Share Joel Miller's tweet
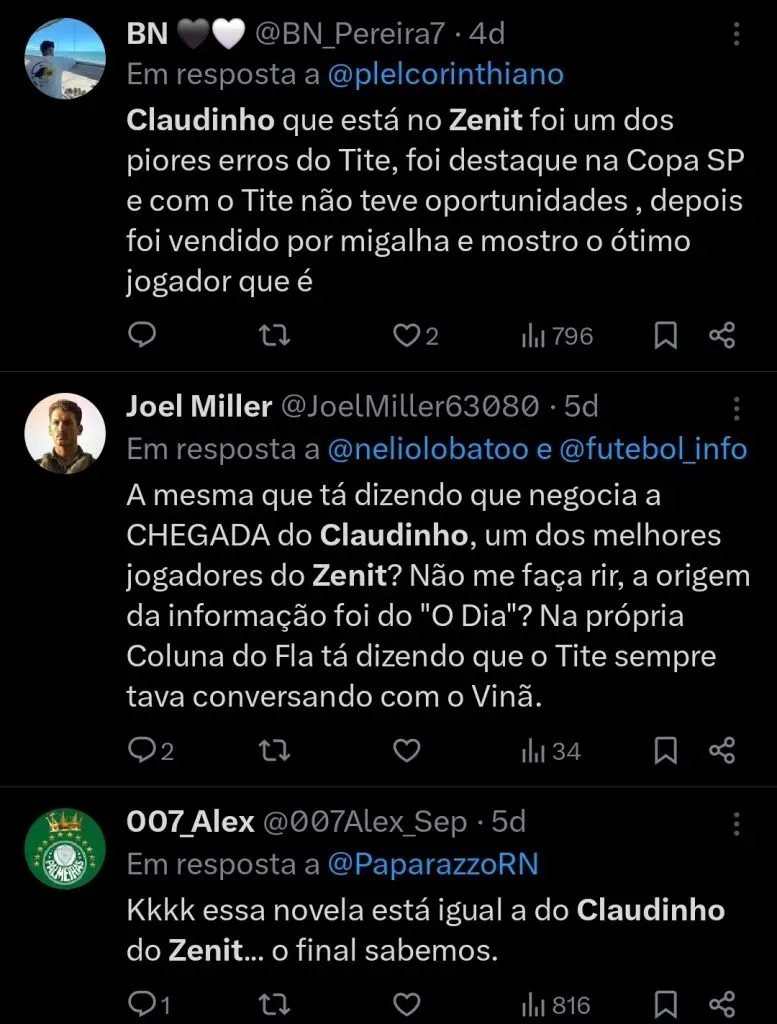Image resolution: width=777 pixels, height=1024 pixels. tap(722, 750)
